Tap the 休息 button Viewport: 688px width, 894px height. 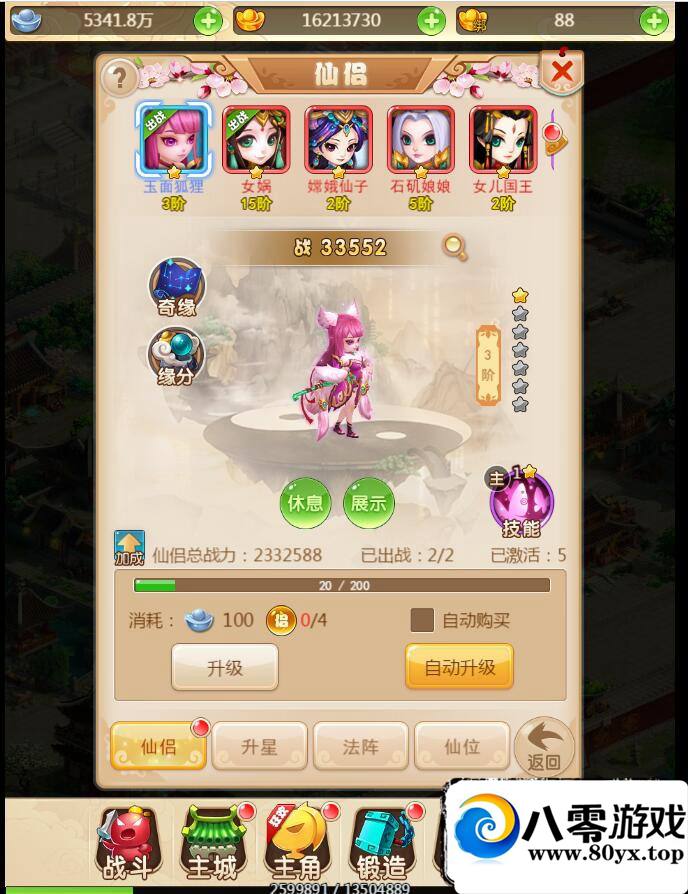click(305, 503)
